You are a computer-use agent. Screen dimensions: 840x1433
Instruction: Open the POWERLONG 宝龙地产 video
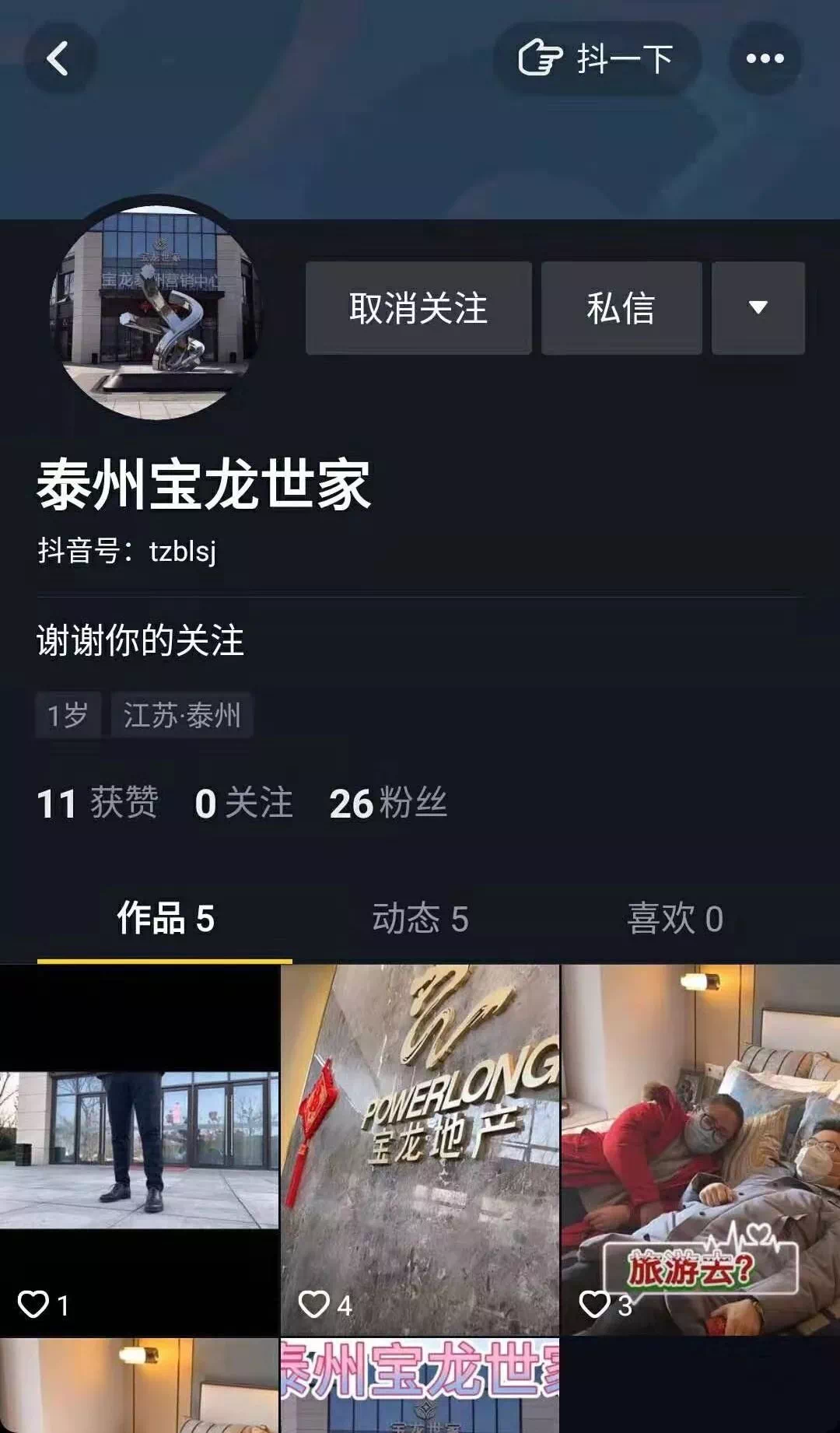[x=420, y=1150]
